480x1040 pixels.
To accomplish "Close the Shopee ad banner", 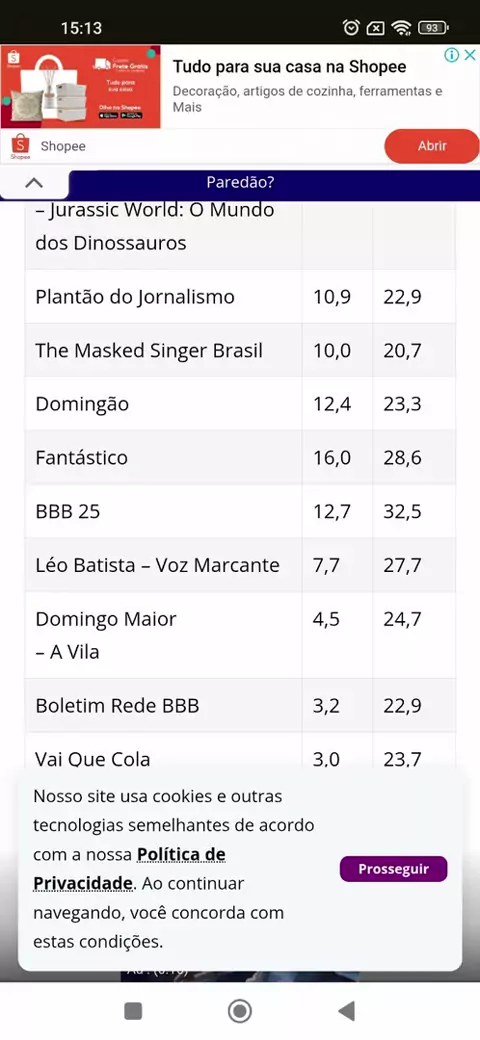I will (x=470, y=55).
